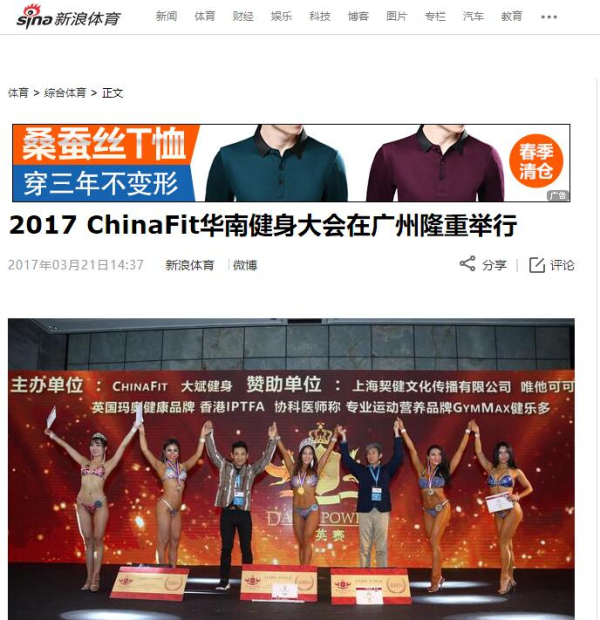600x620 pixels.
Task: Open the silk T-shirt ad banner
Action: point(290,163)
